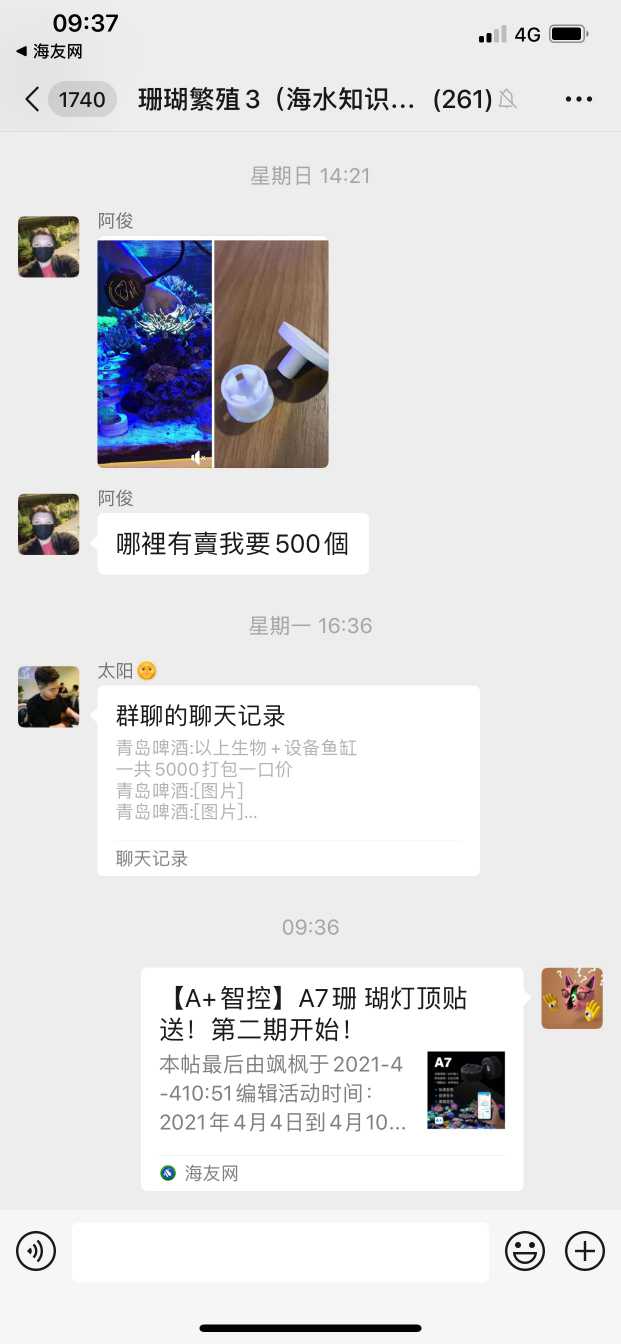Open my own avatar profile
This screenshot has height=1344, width=621.
click(x=572, y=998)
